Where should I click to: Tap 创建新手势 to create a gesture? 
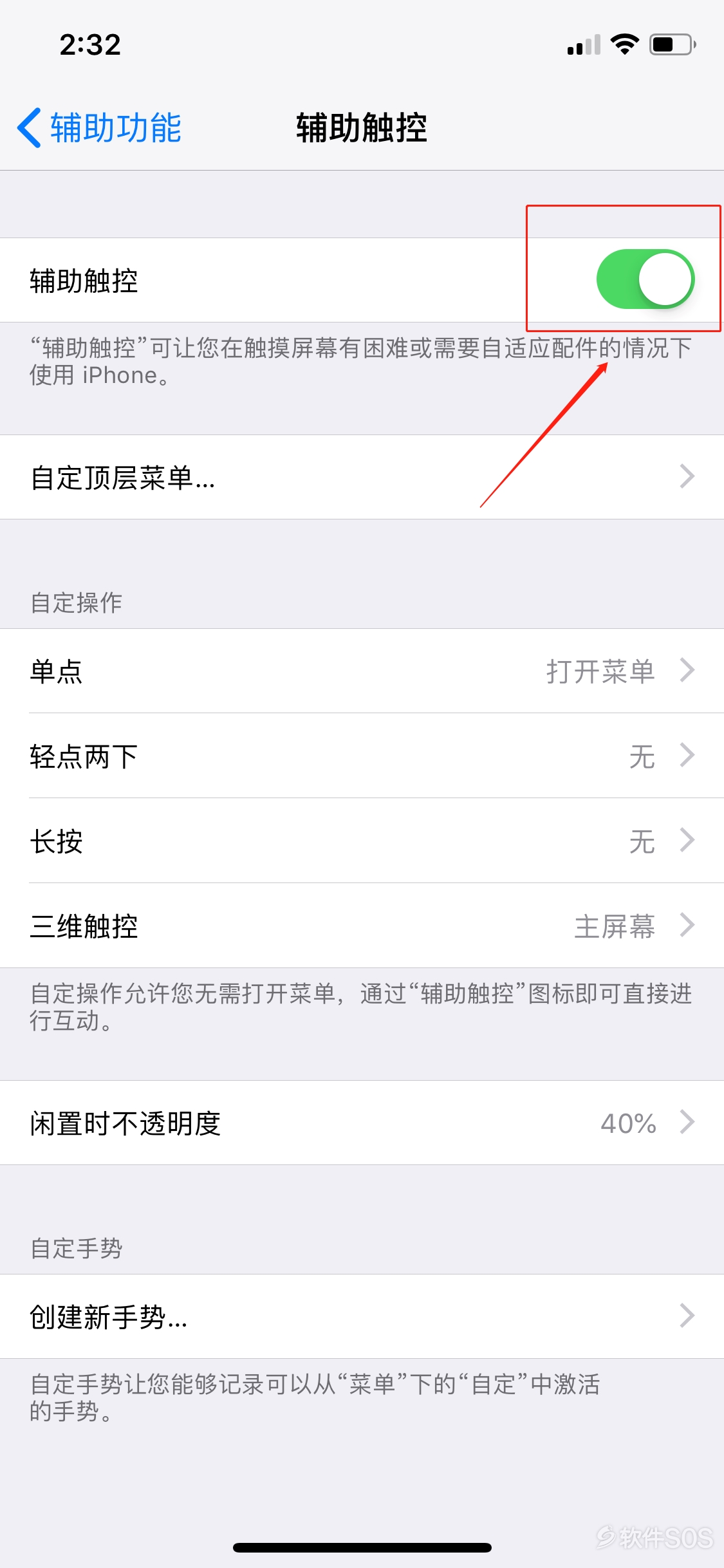tap(360, 1316)
